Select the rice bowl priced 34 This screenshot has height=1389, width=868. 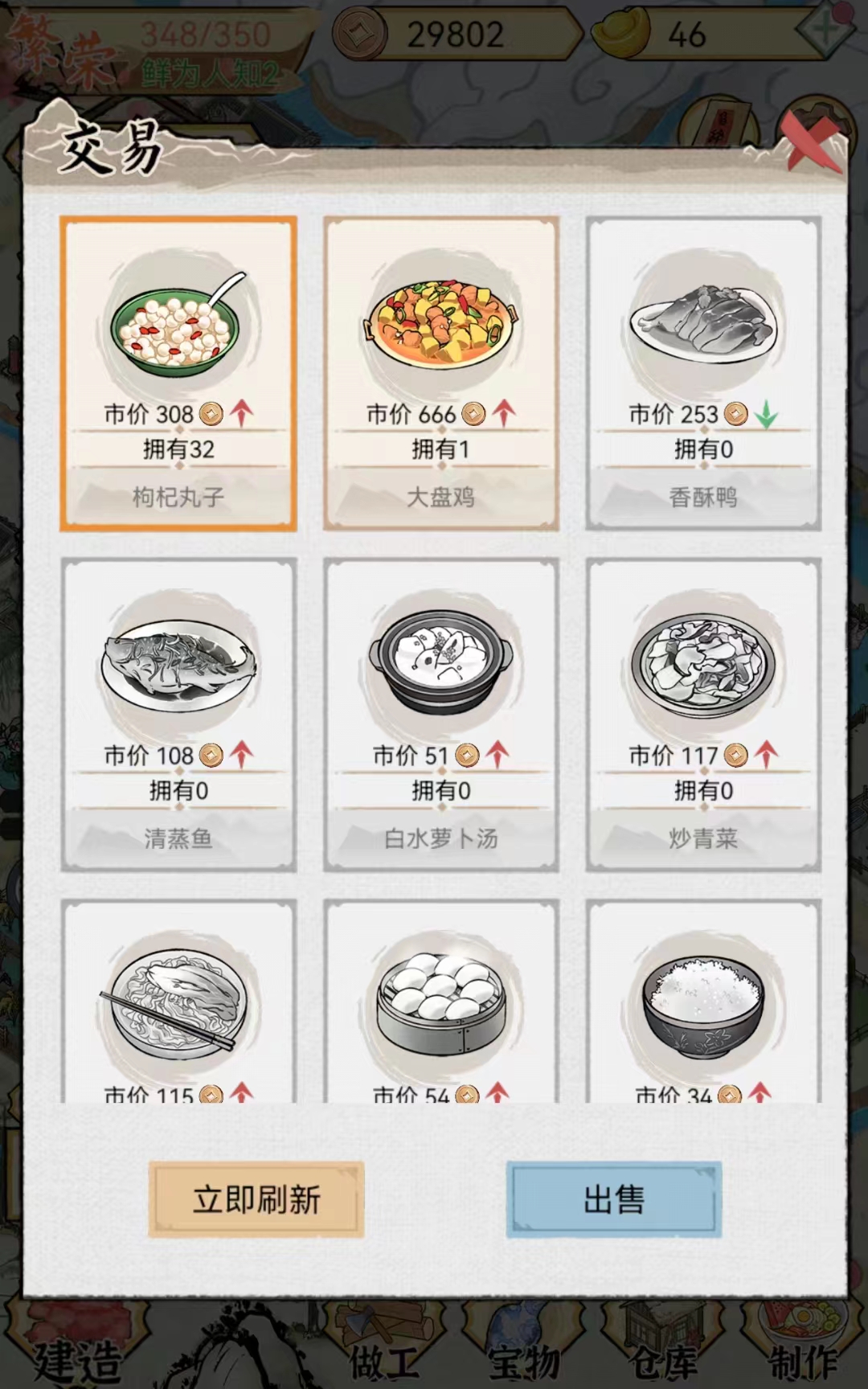703,1001
